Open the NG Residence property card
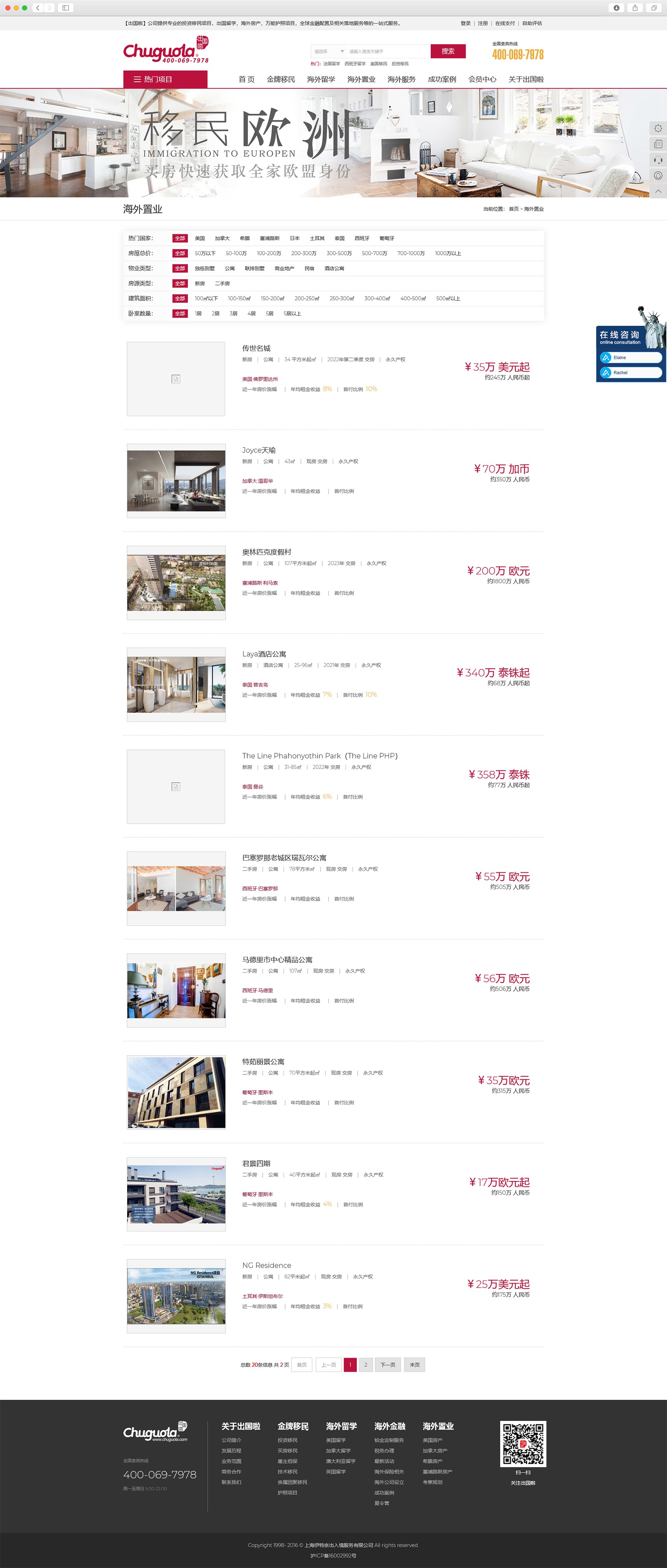 pyautogui.click(x=266, y=1265)
